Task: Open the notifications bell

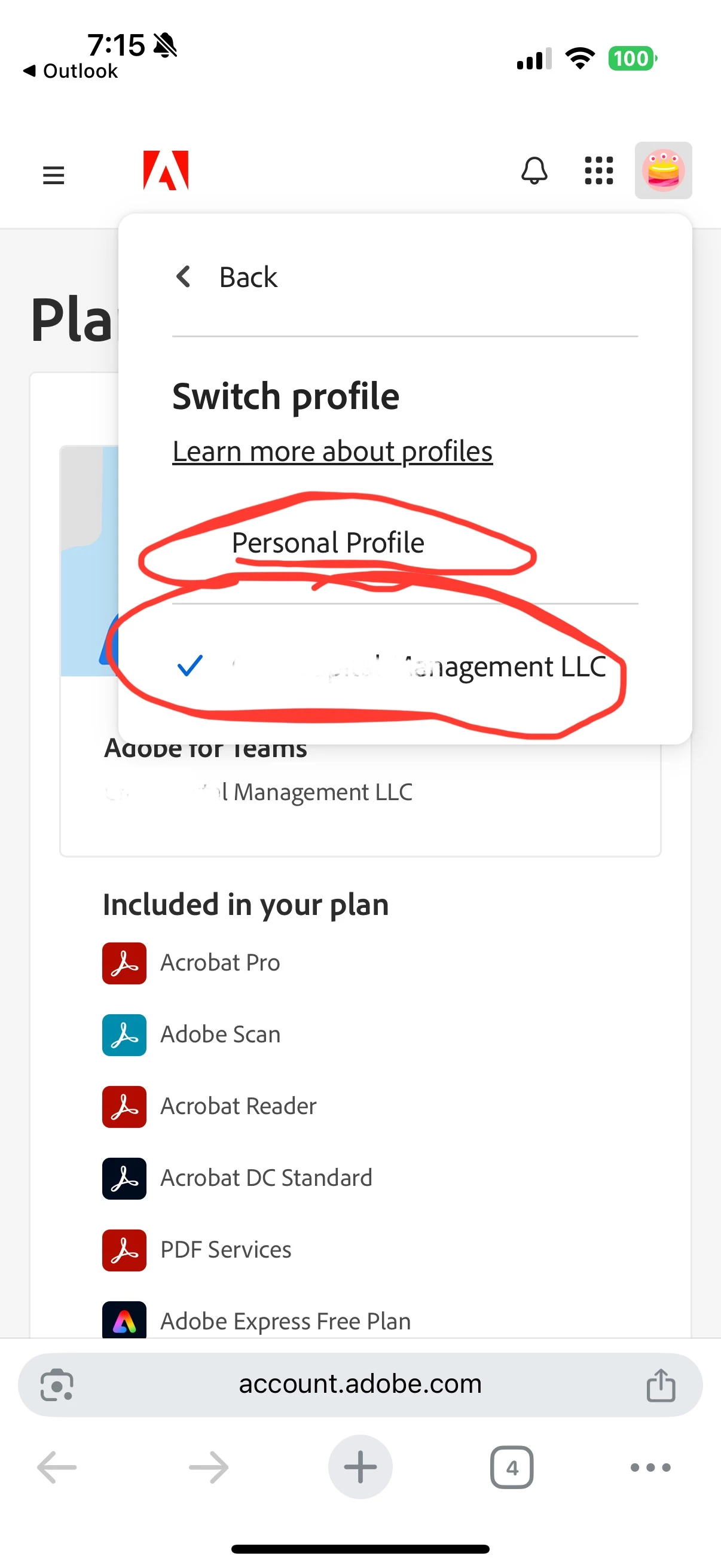Action: pyautogui.click(x=534, y=171)
